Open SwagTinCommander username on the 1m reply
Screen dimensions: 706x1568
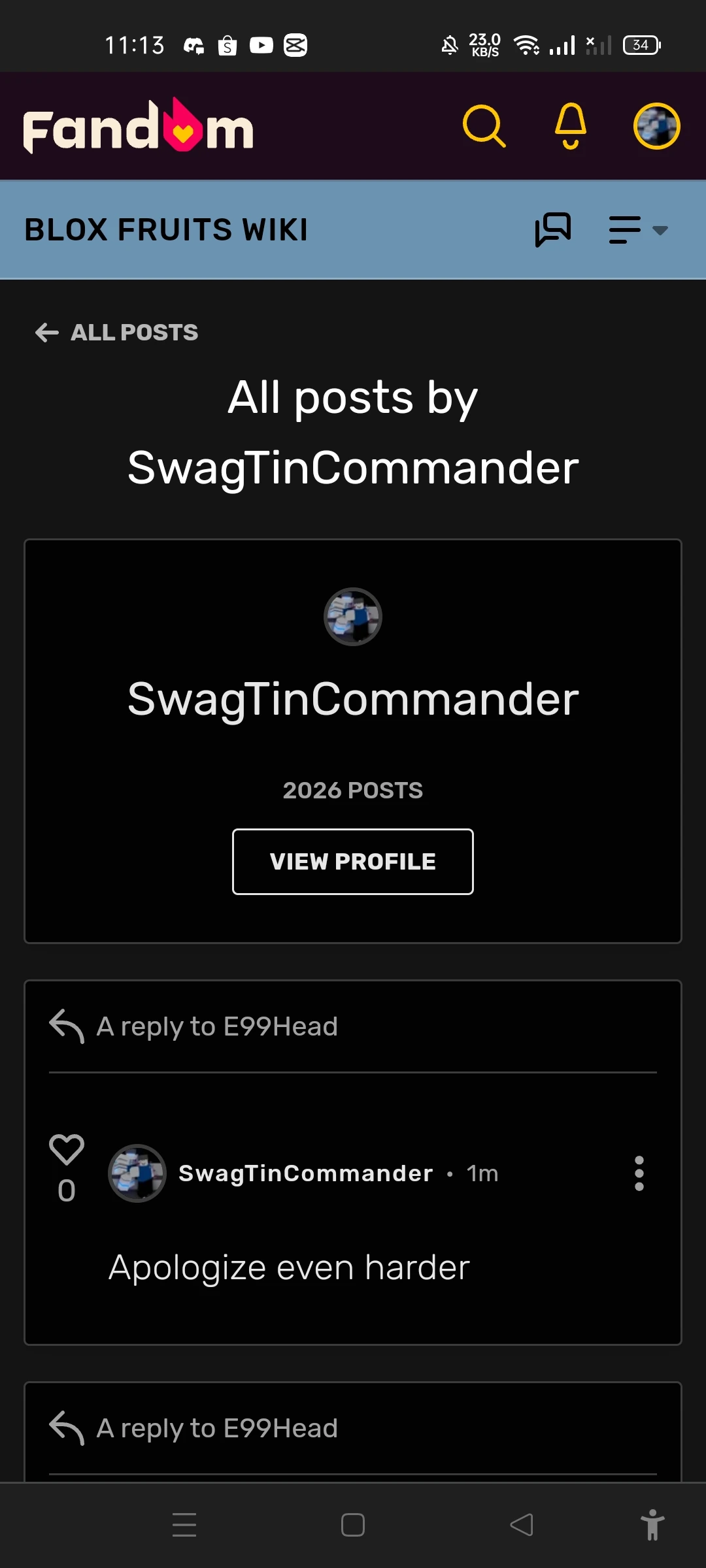pyautogui.click(x=306, y=1173)
